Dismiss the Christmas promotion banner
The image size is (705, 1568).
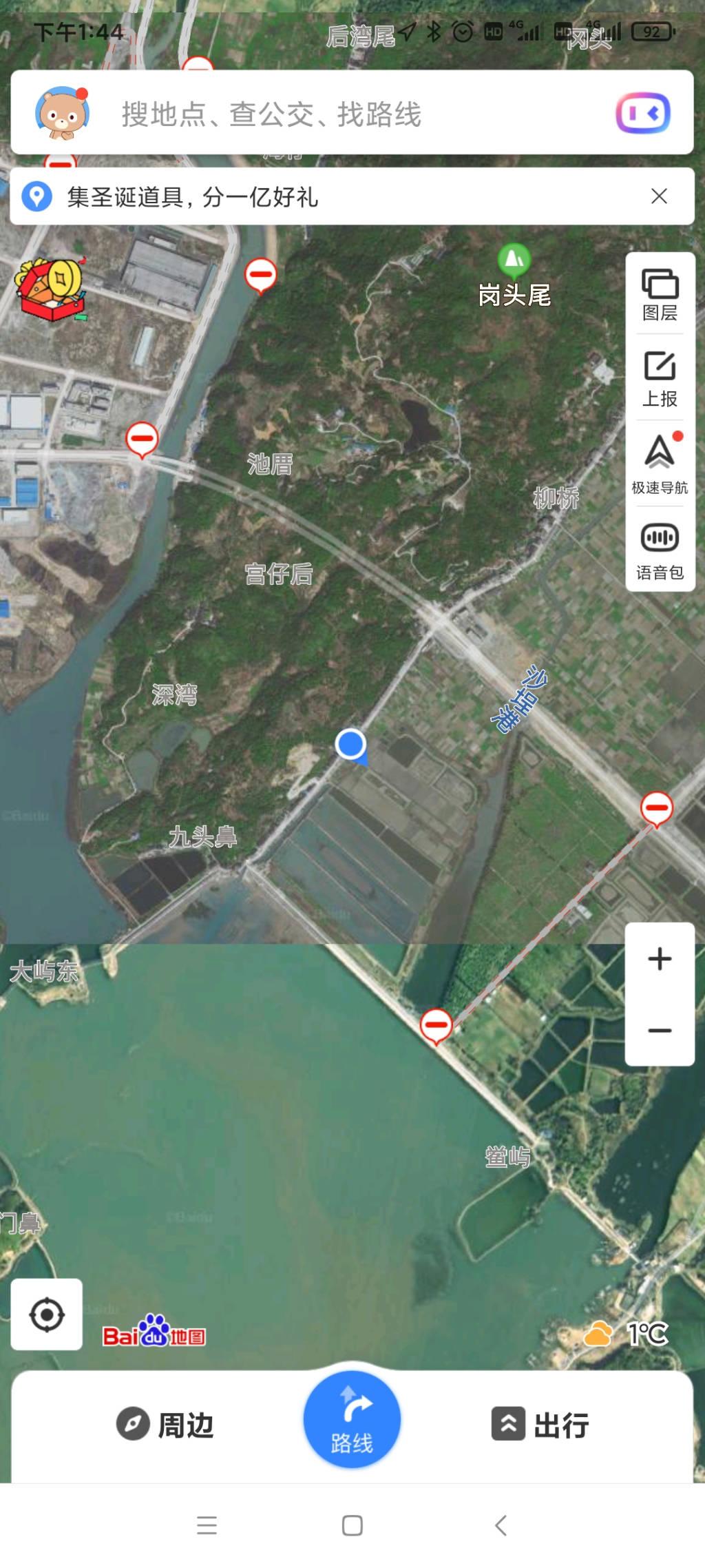(x=659, y=196)
